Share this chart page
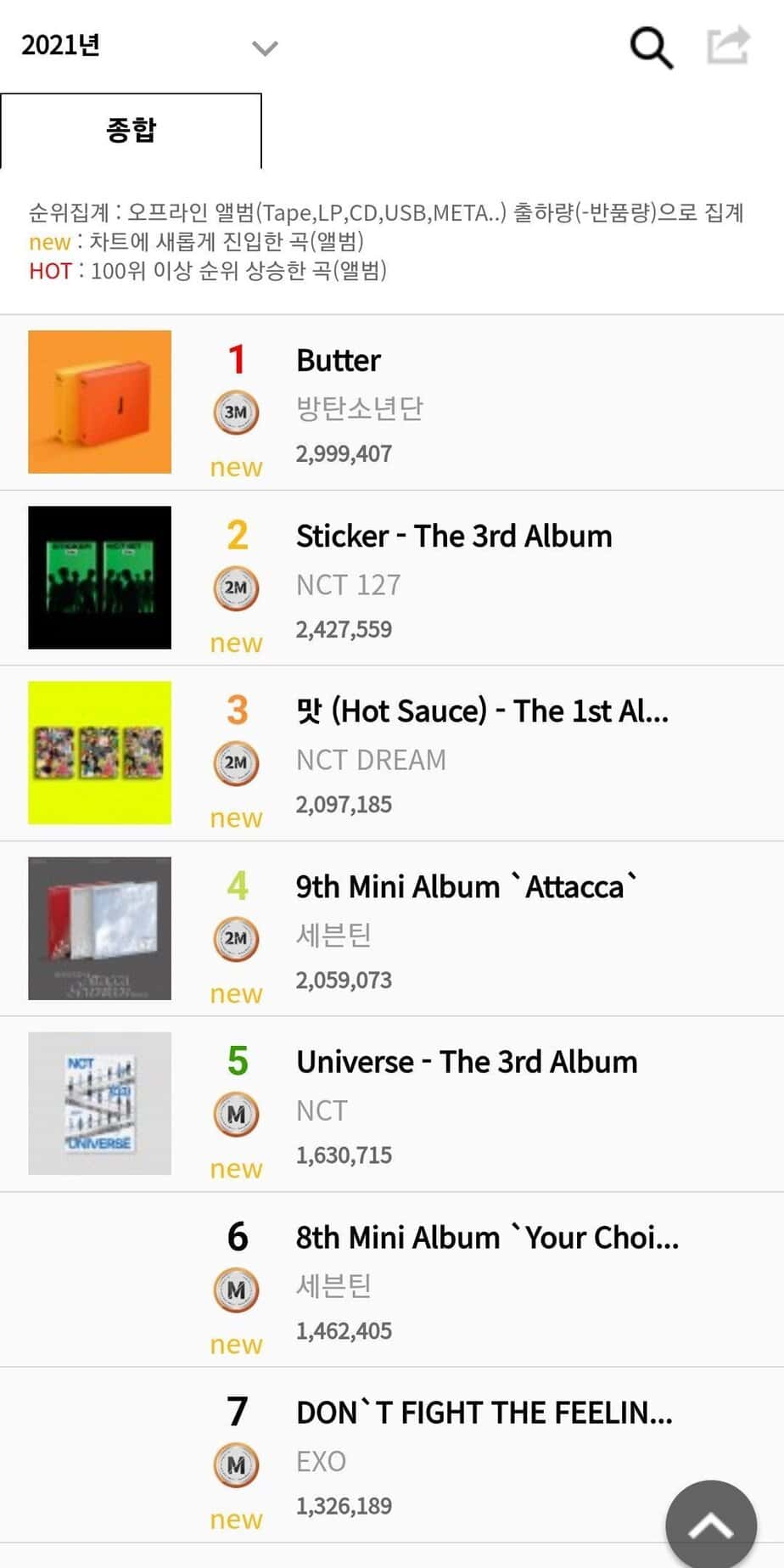Image resolution: width=784 pixels, height=1568 pixels. [728, 46]
